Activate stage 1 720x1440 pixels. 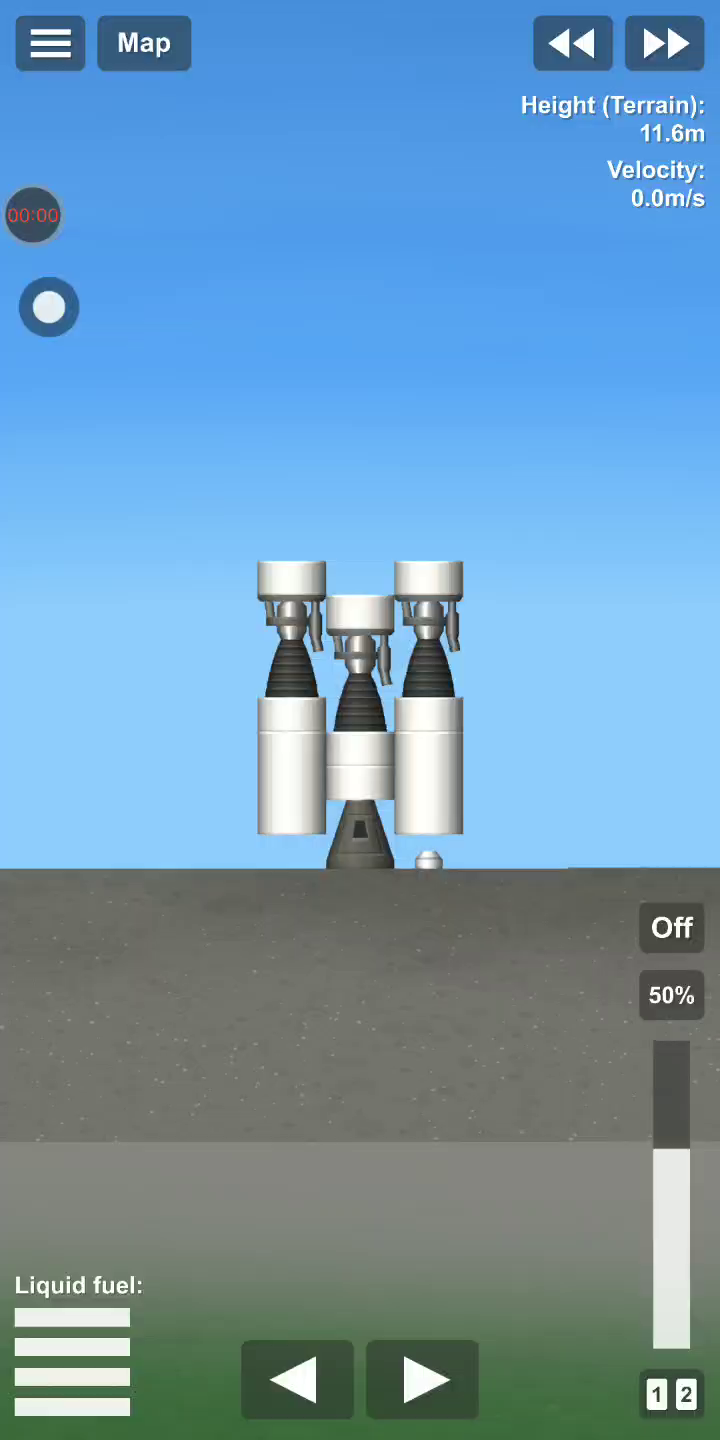[x=657, y=1394]
